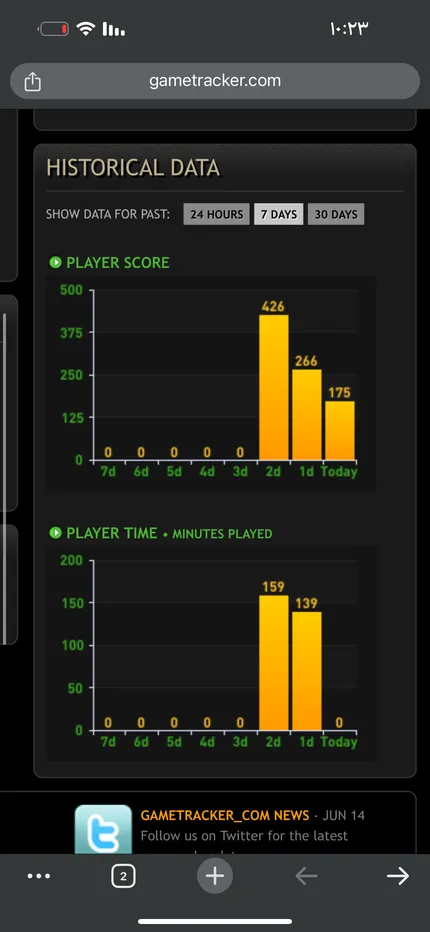Image resolution: width=430 pixels, height=932 pixels.
Task: View the open tabs counter
Action: click(123, 876)
